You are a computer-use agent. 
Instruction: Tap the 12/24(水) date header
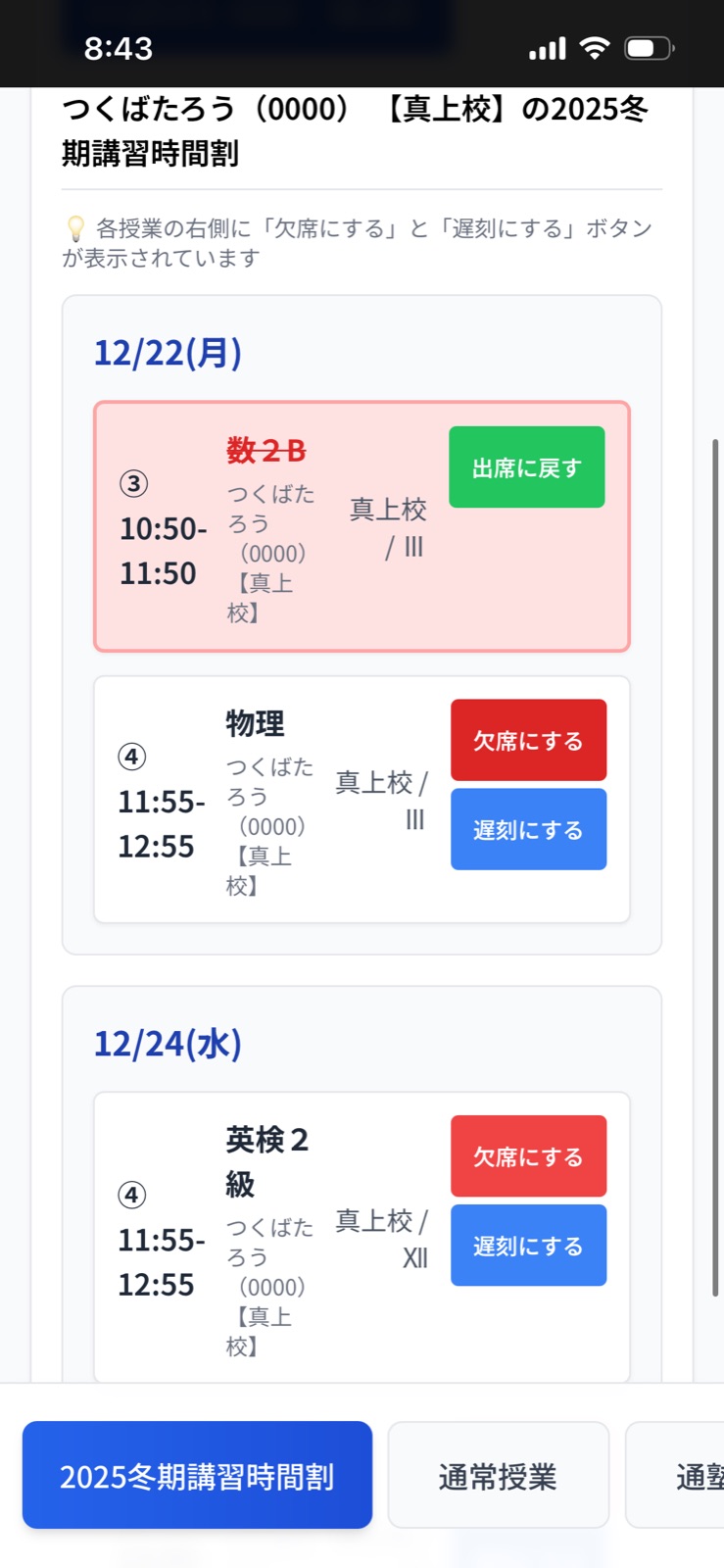tap(167, 1044)
